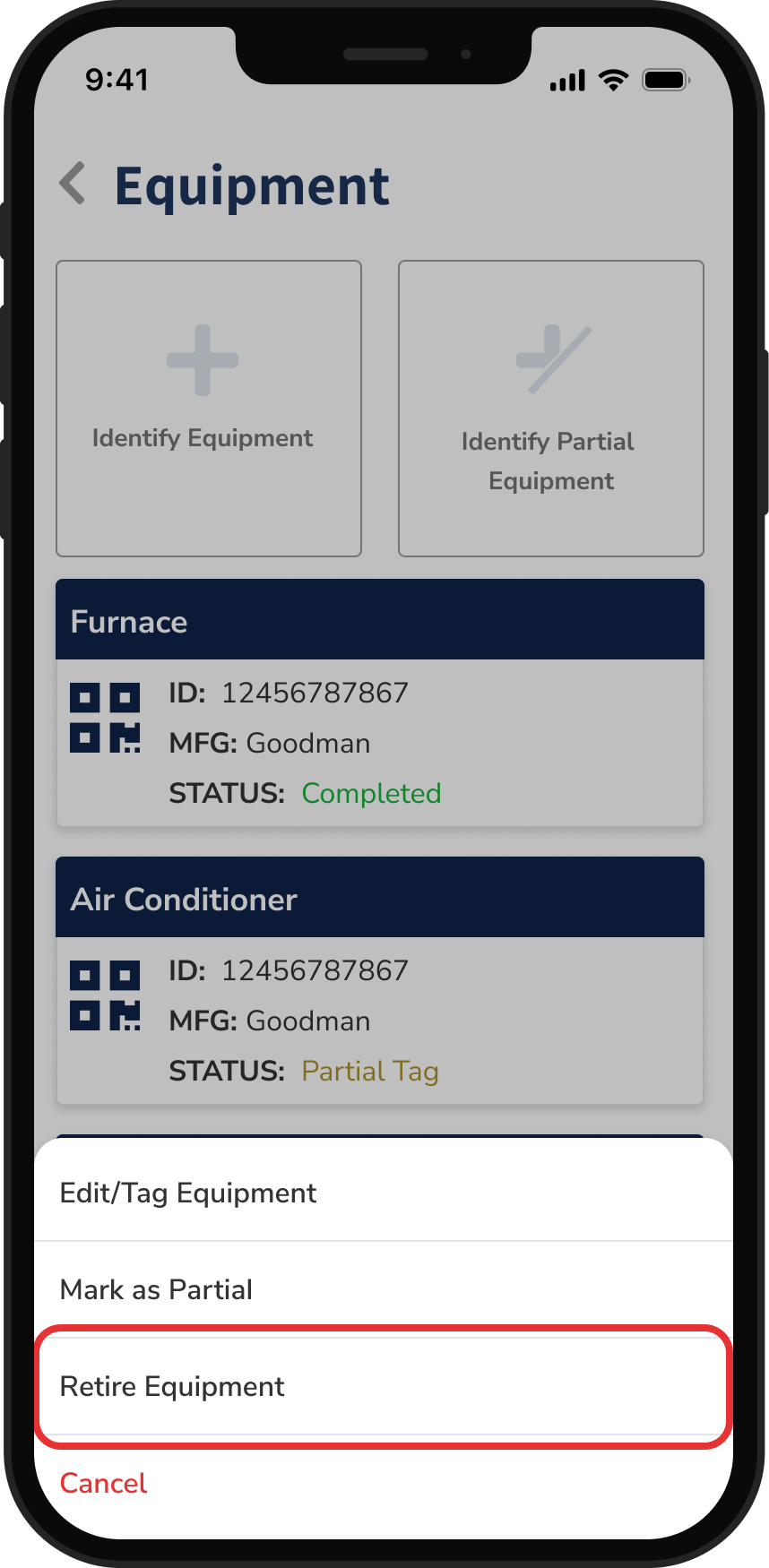Open Identify Equipment tile
Image resolution: width=769 pixels, height=1568 pixels.
(x=209, y=409)
